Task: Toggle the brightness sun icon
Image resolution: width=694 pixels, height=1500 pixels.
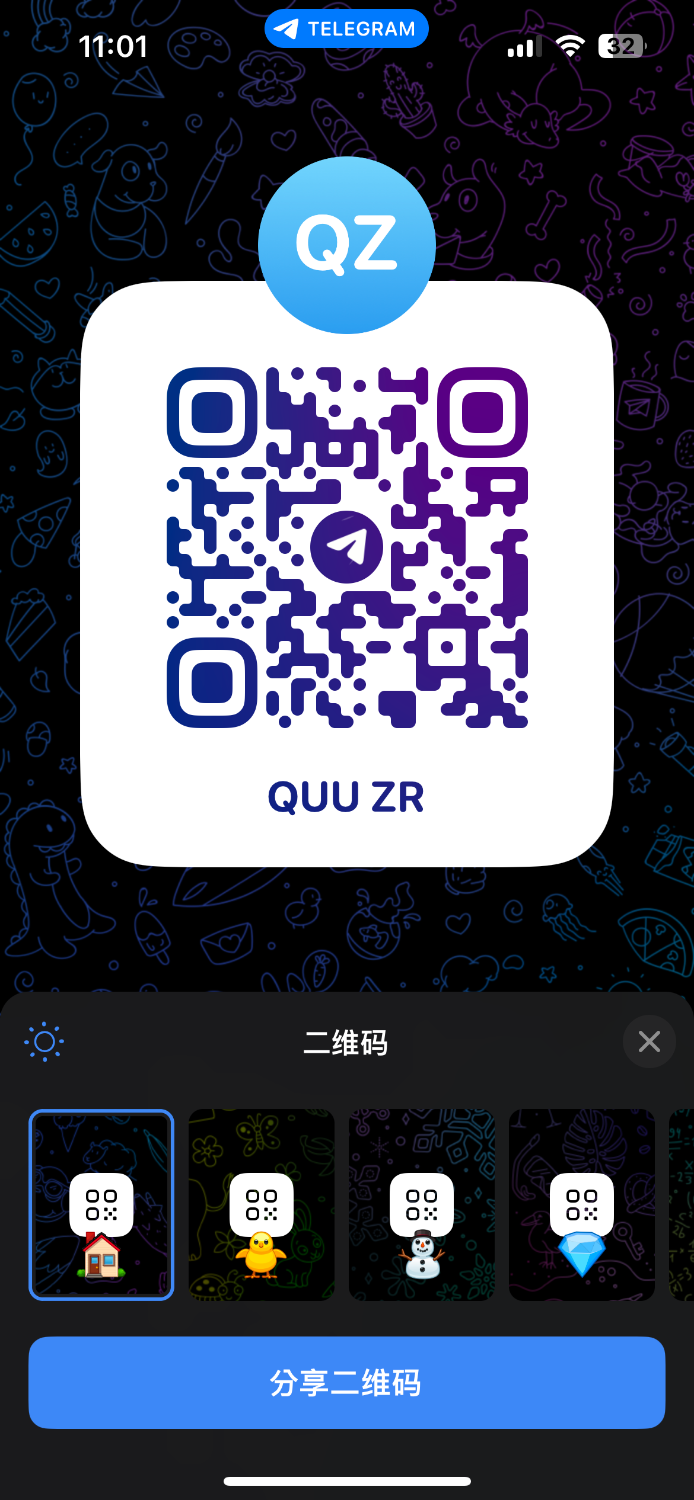Action: pos(44,1042)
